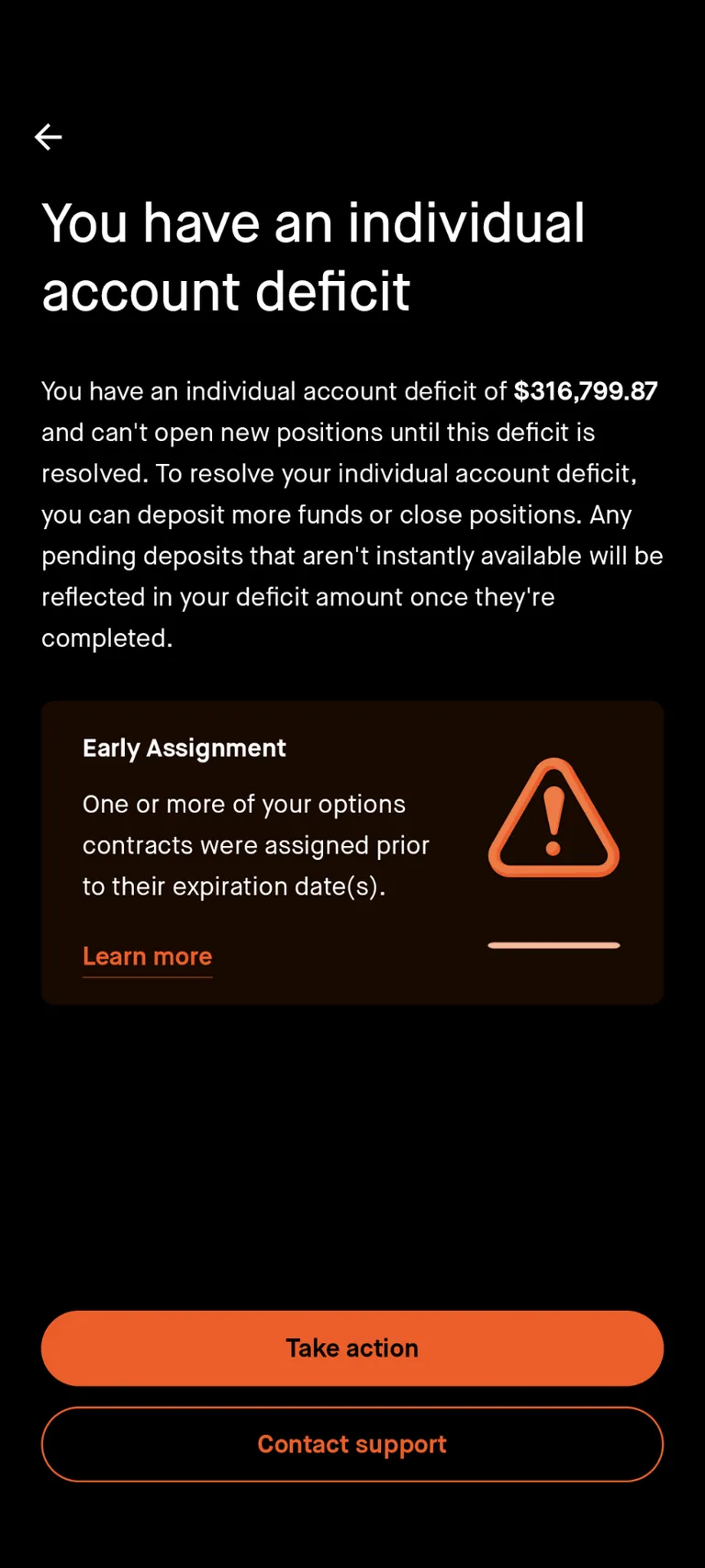Select the orange line under the warning icon

coord(554,943)
